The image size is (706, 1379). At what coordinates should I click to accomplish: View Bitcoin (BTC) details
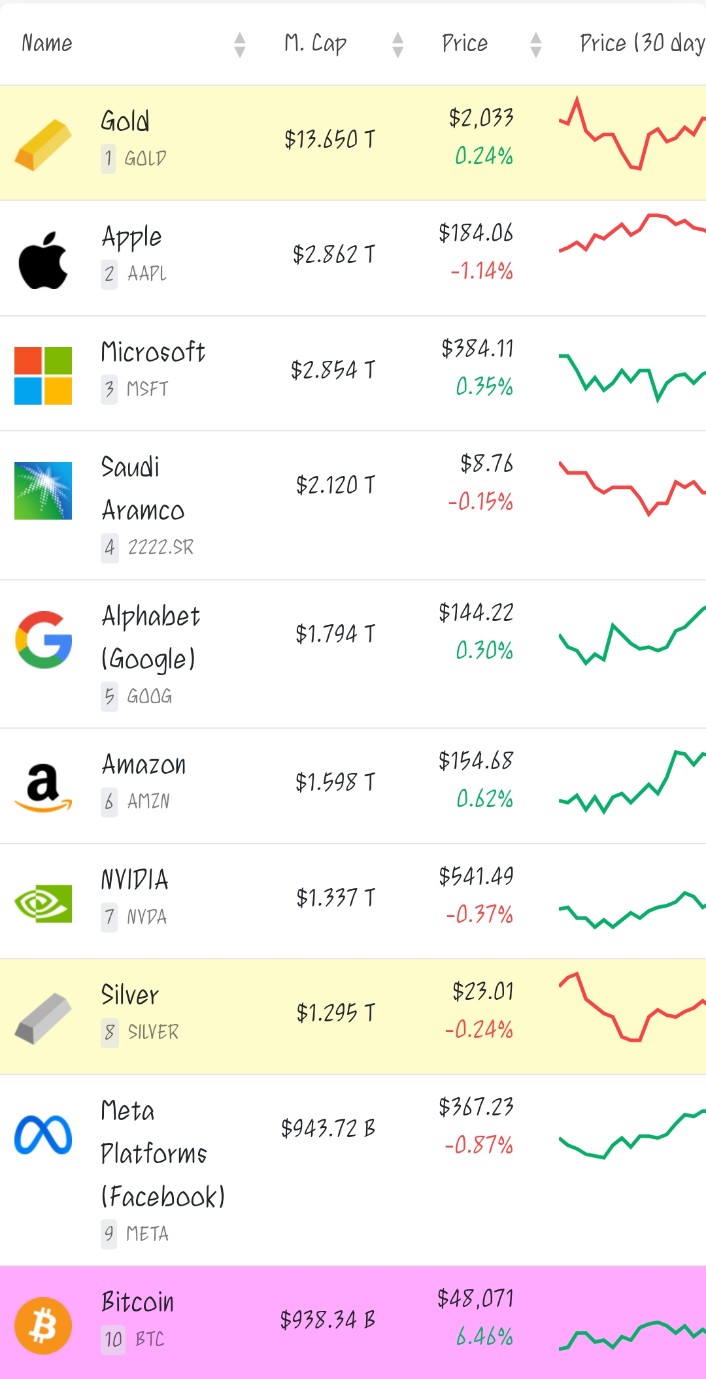(x=137, y=1302)
